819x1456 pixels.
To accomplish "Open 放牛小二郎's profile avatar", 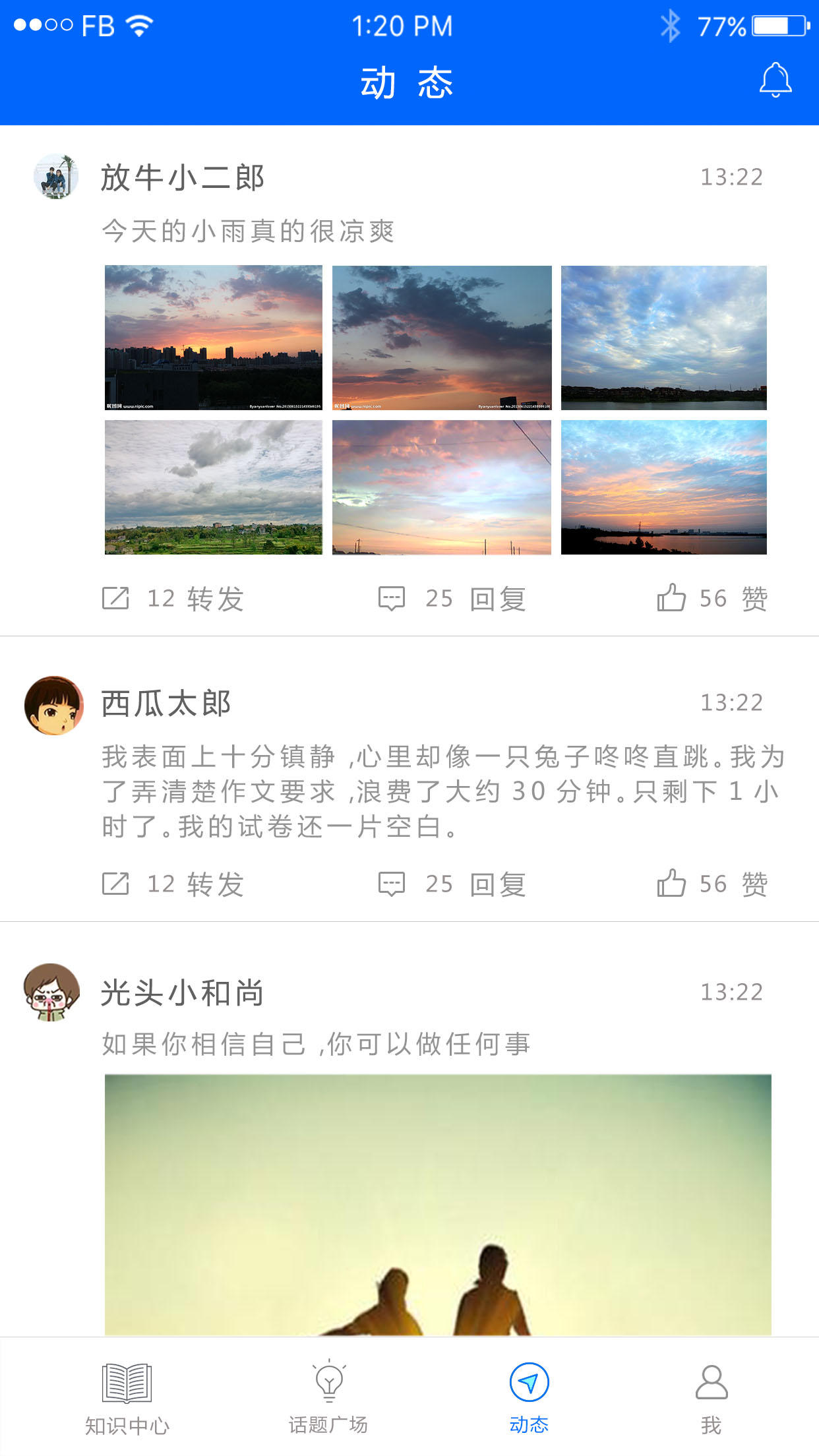I will [56, 177].
